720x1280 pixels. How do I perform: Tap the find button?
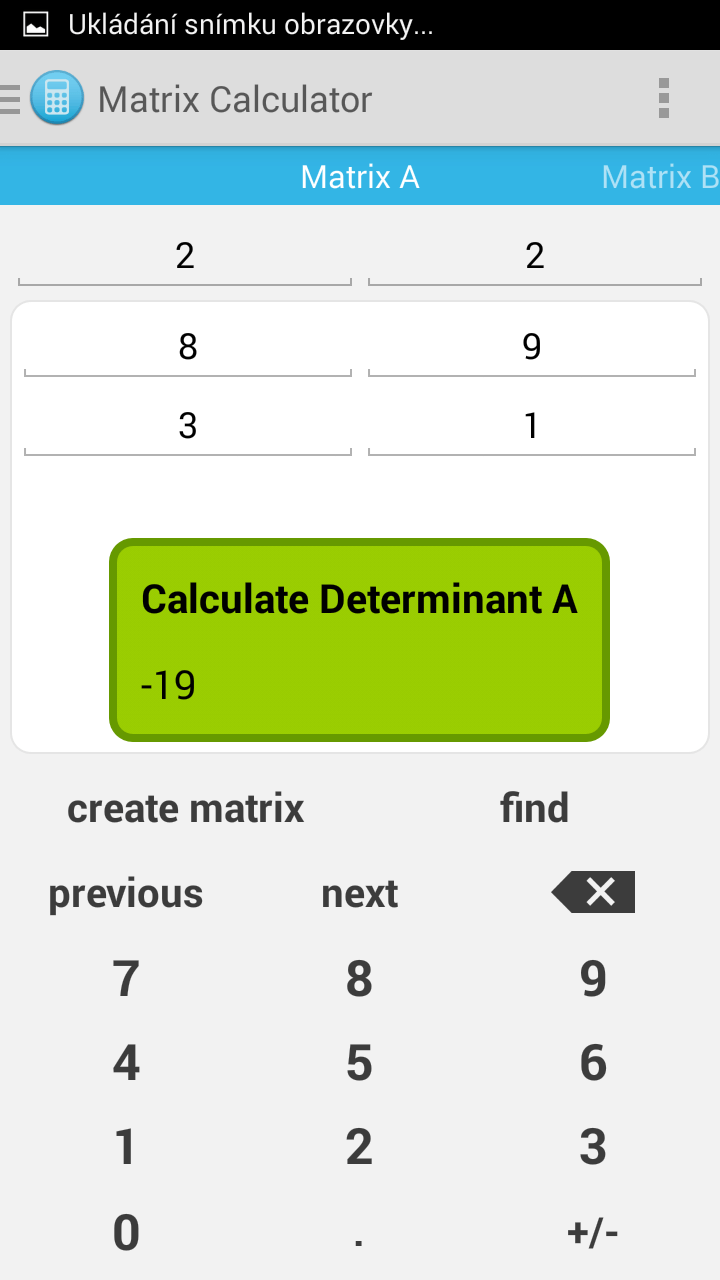click(534, 808)
